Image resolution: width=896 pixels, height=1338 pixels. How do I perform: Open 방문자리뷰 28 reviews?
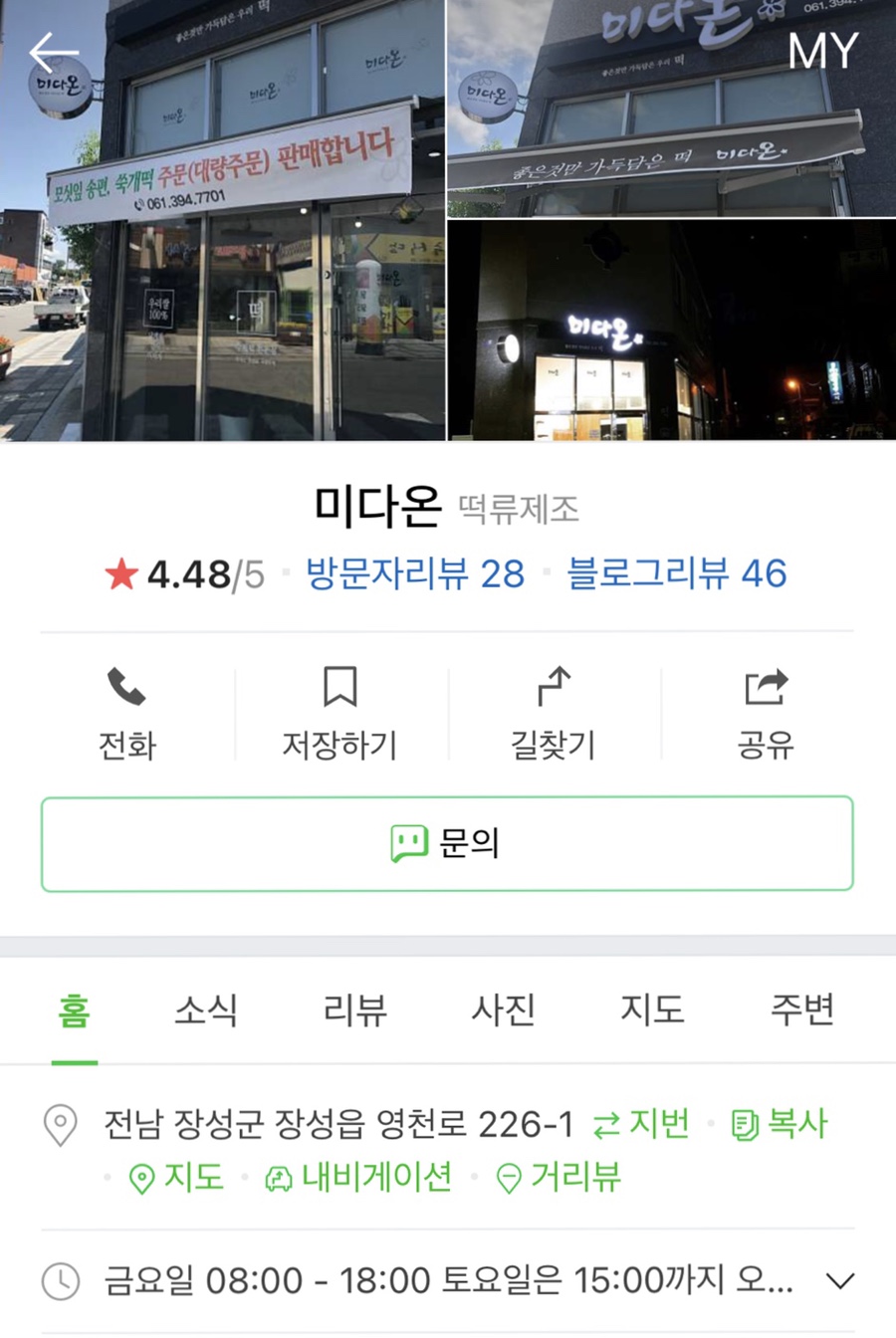[414, 574]
